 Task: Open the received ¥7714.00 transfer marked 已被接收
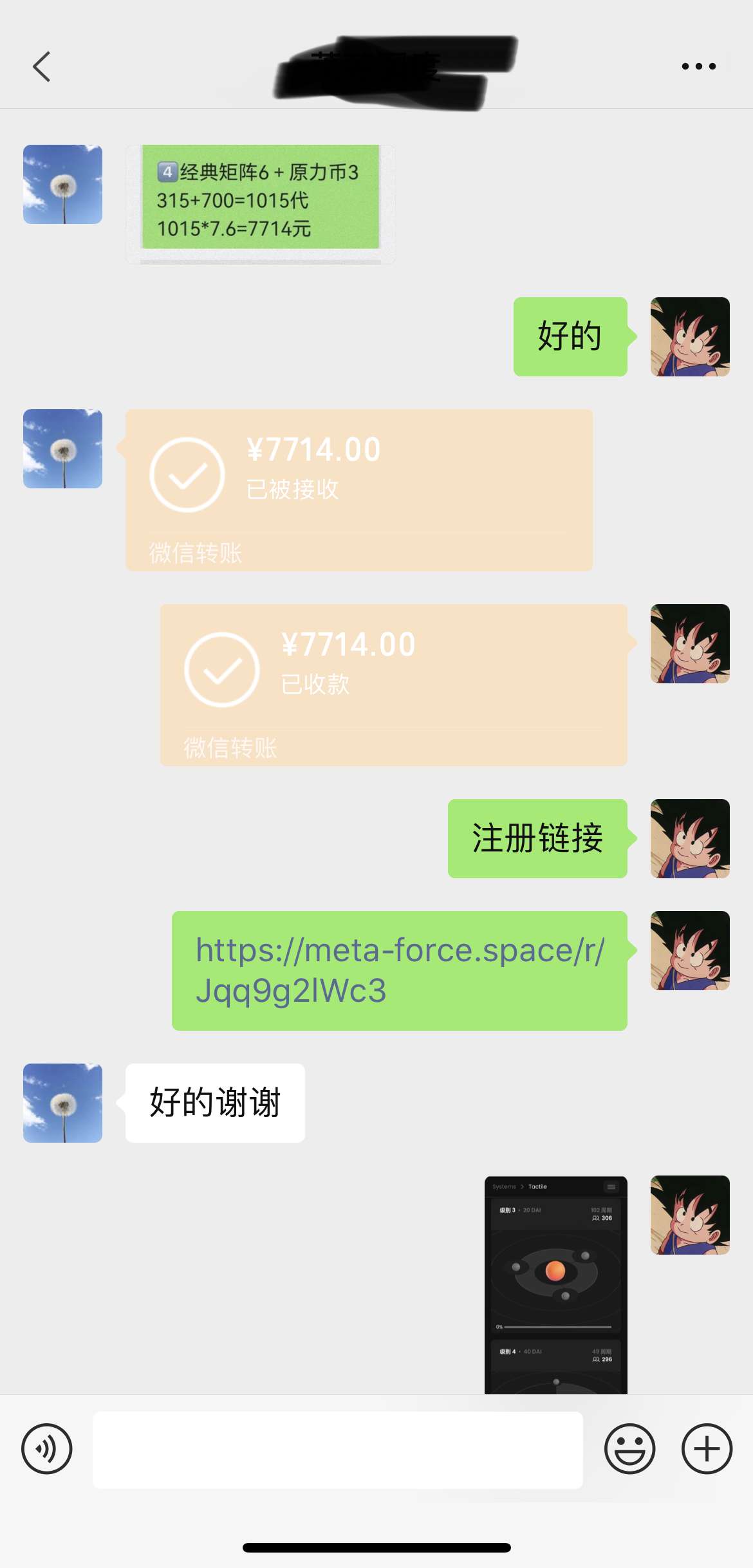[358, 489]
